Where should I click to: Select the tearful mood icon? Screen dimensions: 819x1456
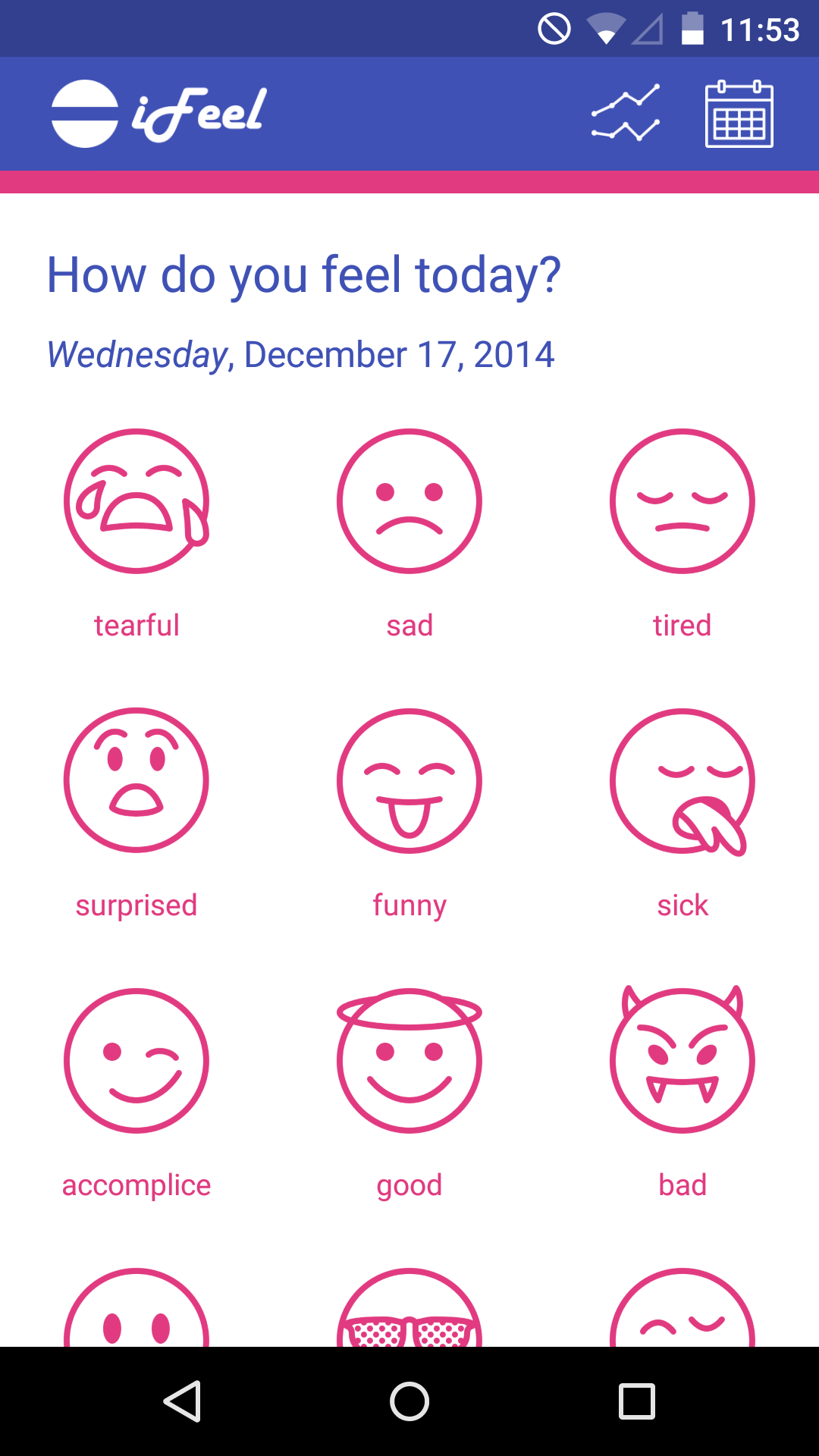tap(136, 500)
